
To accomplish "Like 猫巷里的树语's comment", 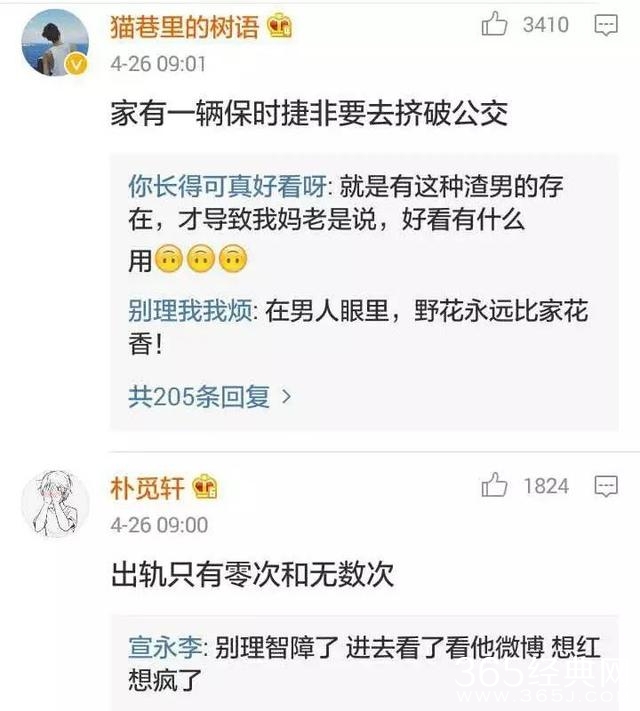I will (495, 25).
